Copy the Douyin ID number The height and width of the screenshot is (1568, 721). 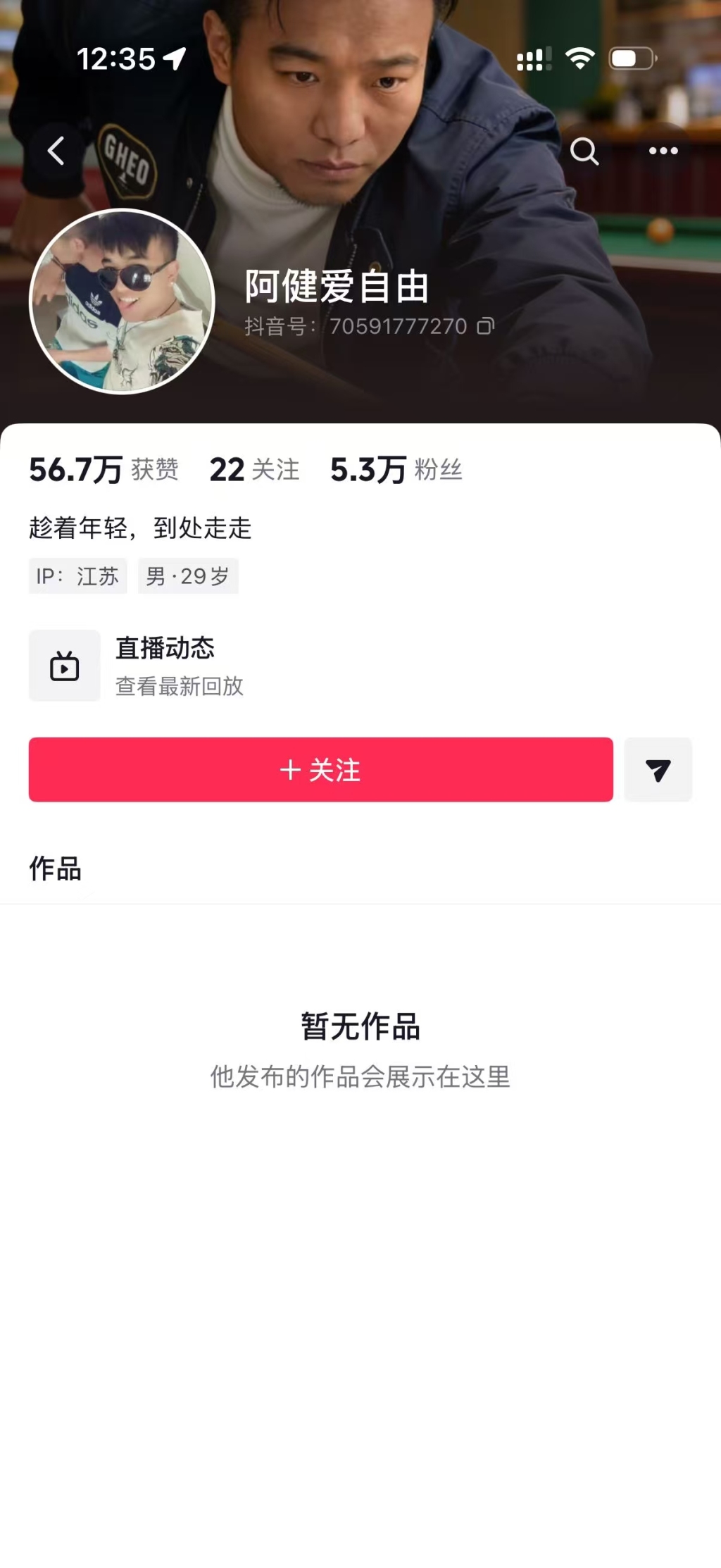coord(486,326)
